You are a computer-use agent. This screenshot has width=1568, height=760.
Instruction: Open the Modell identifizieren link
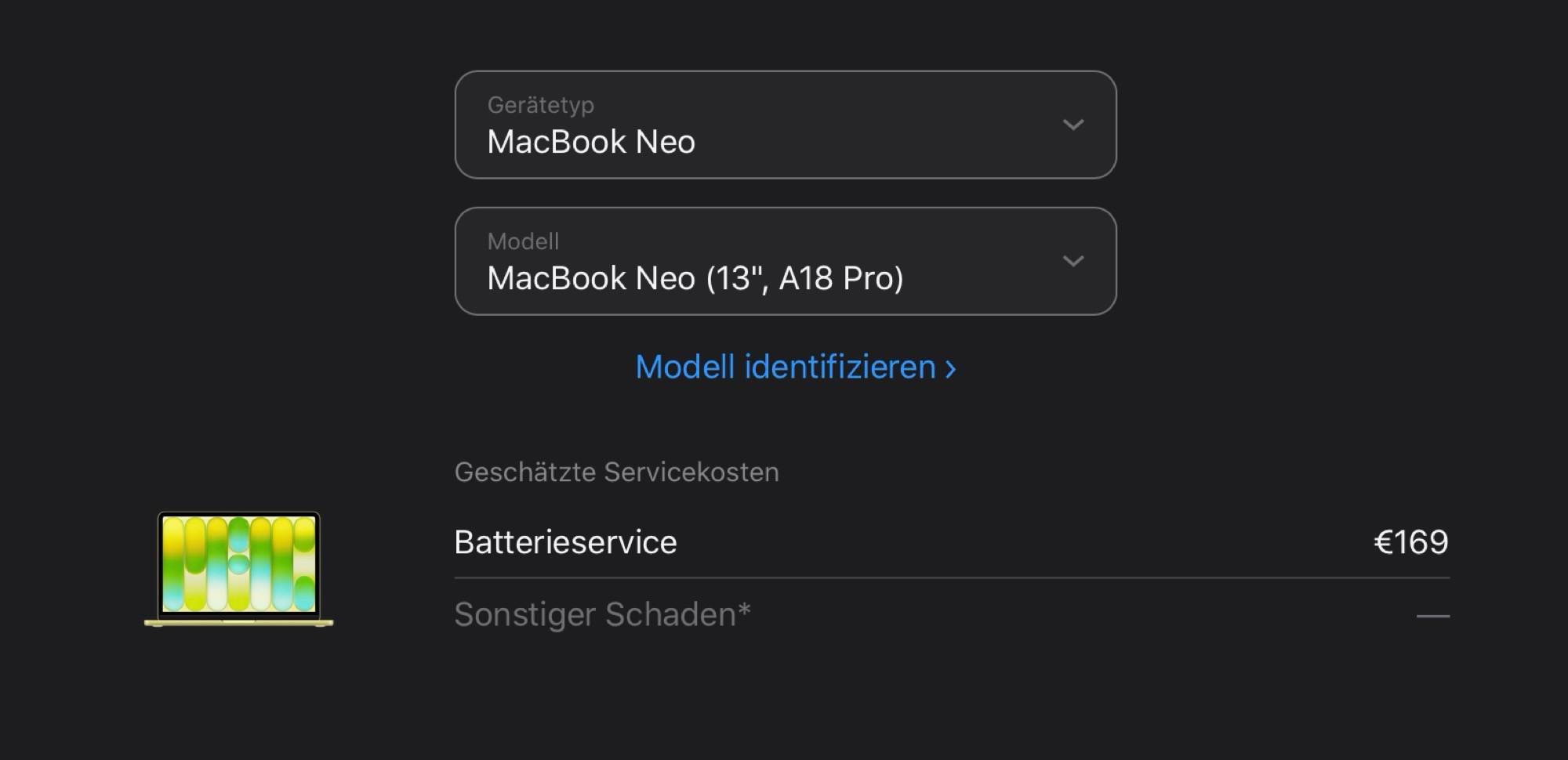(795, 367)
